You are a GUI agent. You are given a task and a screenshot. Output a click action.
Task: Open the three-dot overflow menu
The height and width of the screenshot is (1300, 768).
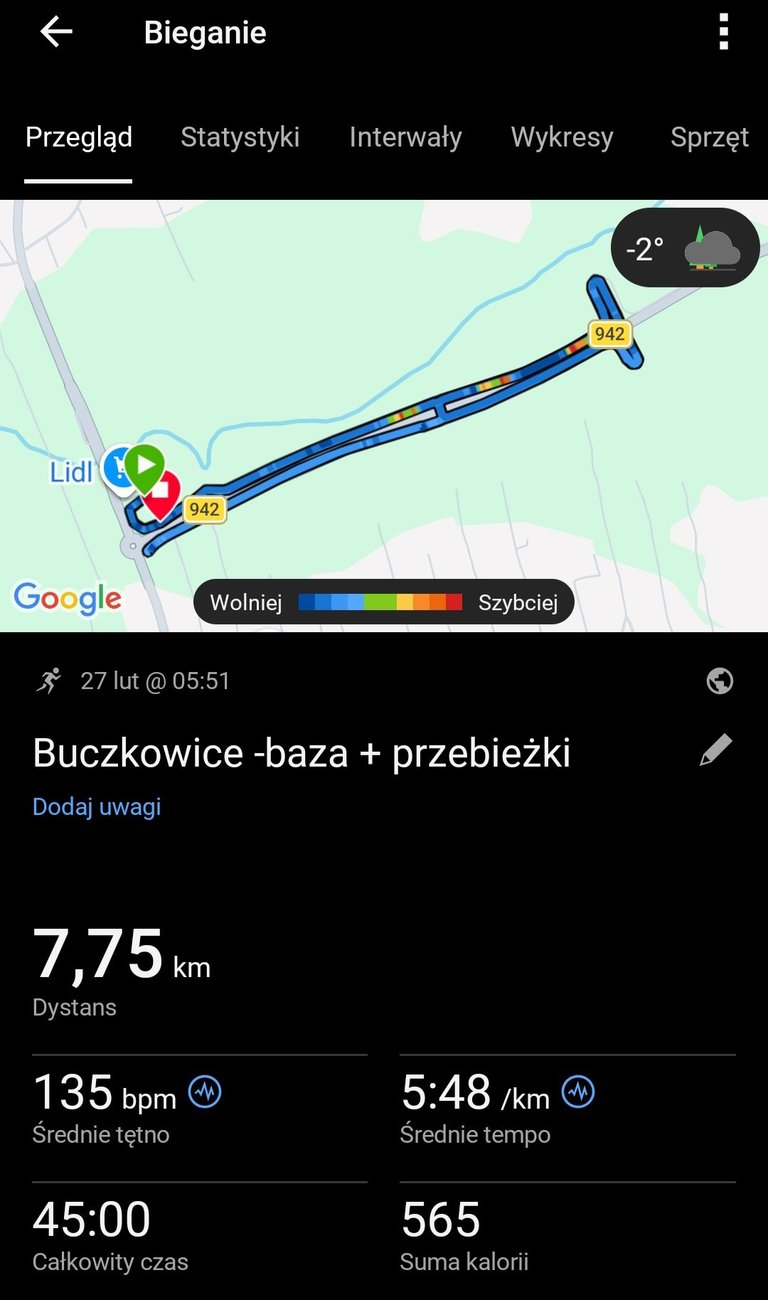click(x=723, y=32)
